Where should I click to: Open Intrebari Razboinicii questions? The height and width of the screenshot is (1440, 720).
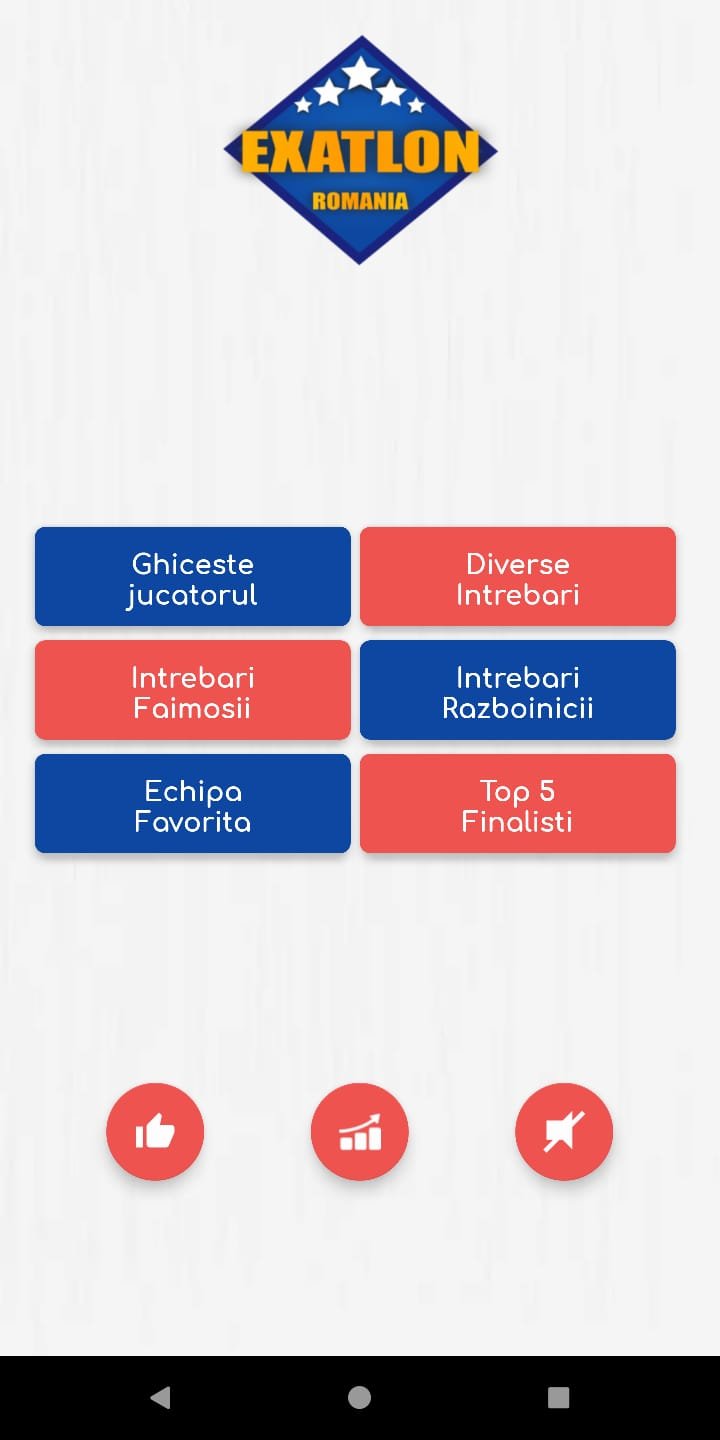[518, 691]
